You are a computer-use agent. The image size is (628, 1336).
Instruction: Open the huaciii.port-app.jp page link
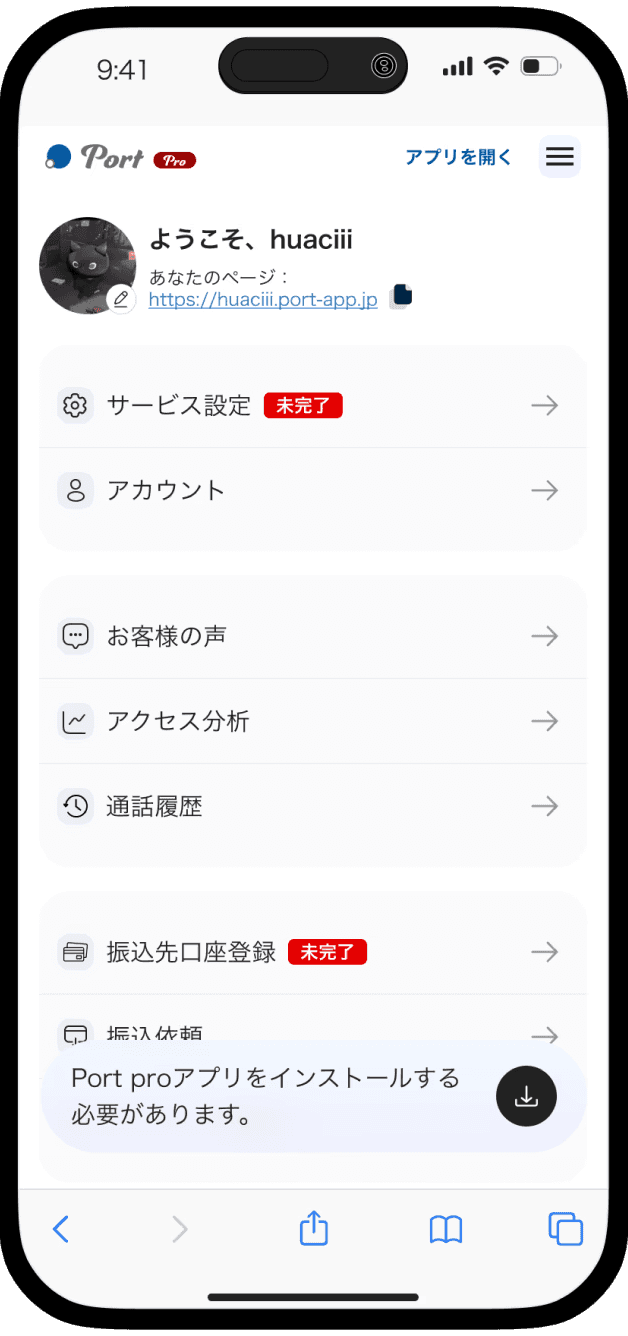pos(263,299)
